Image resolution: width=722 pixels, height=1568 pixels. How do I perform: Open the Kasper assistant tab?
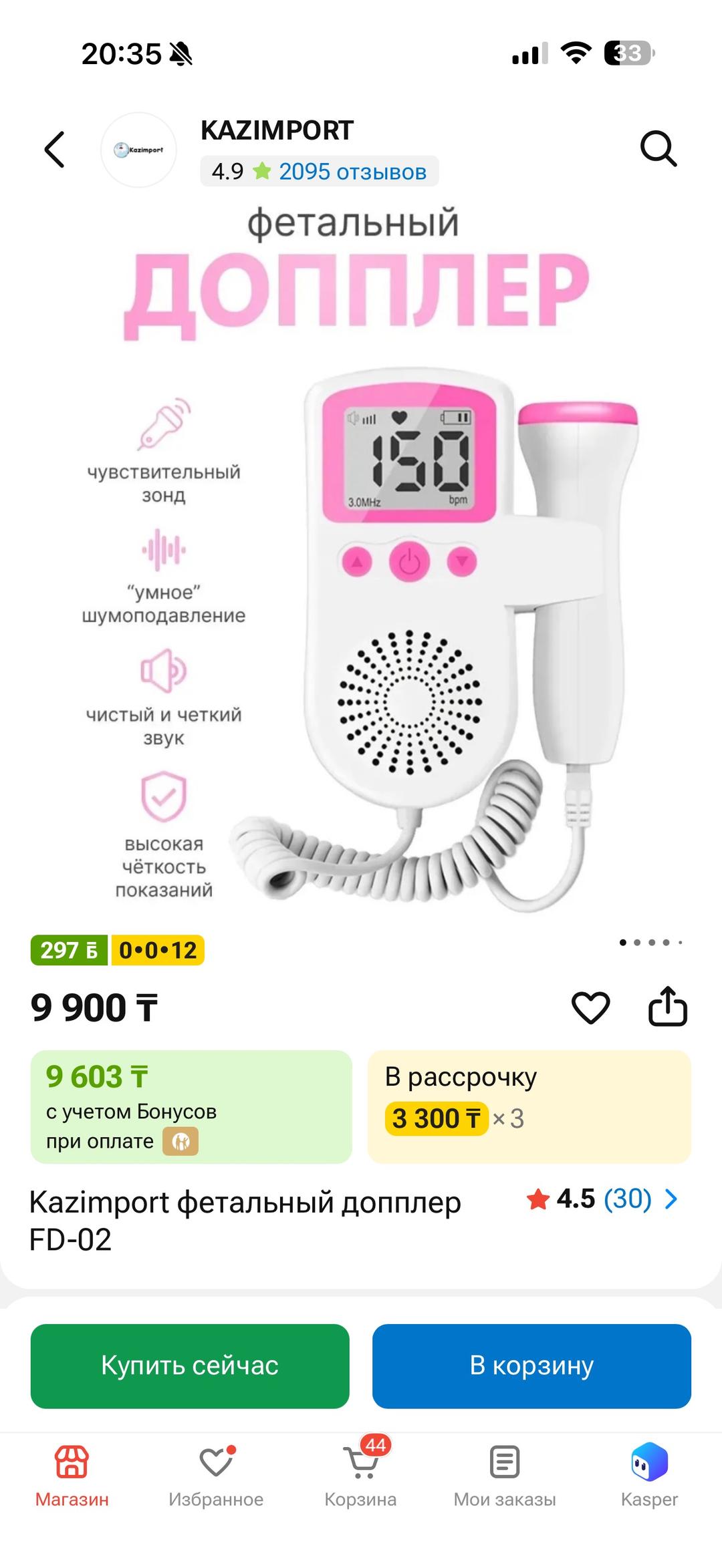(649, 1476)
